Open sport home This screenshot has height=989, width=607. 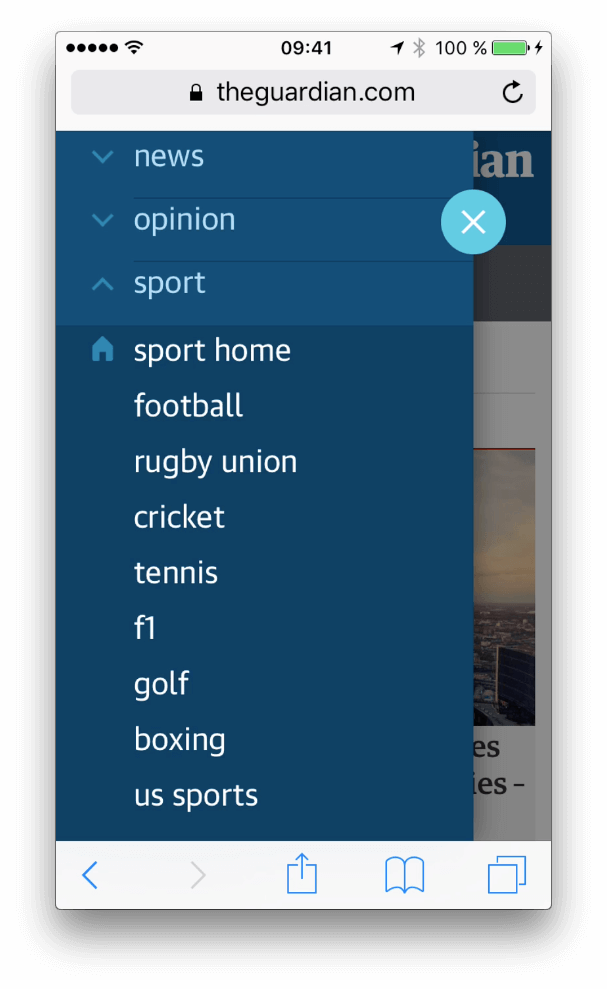pyautogui.click(x=212, y=351)
